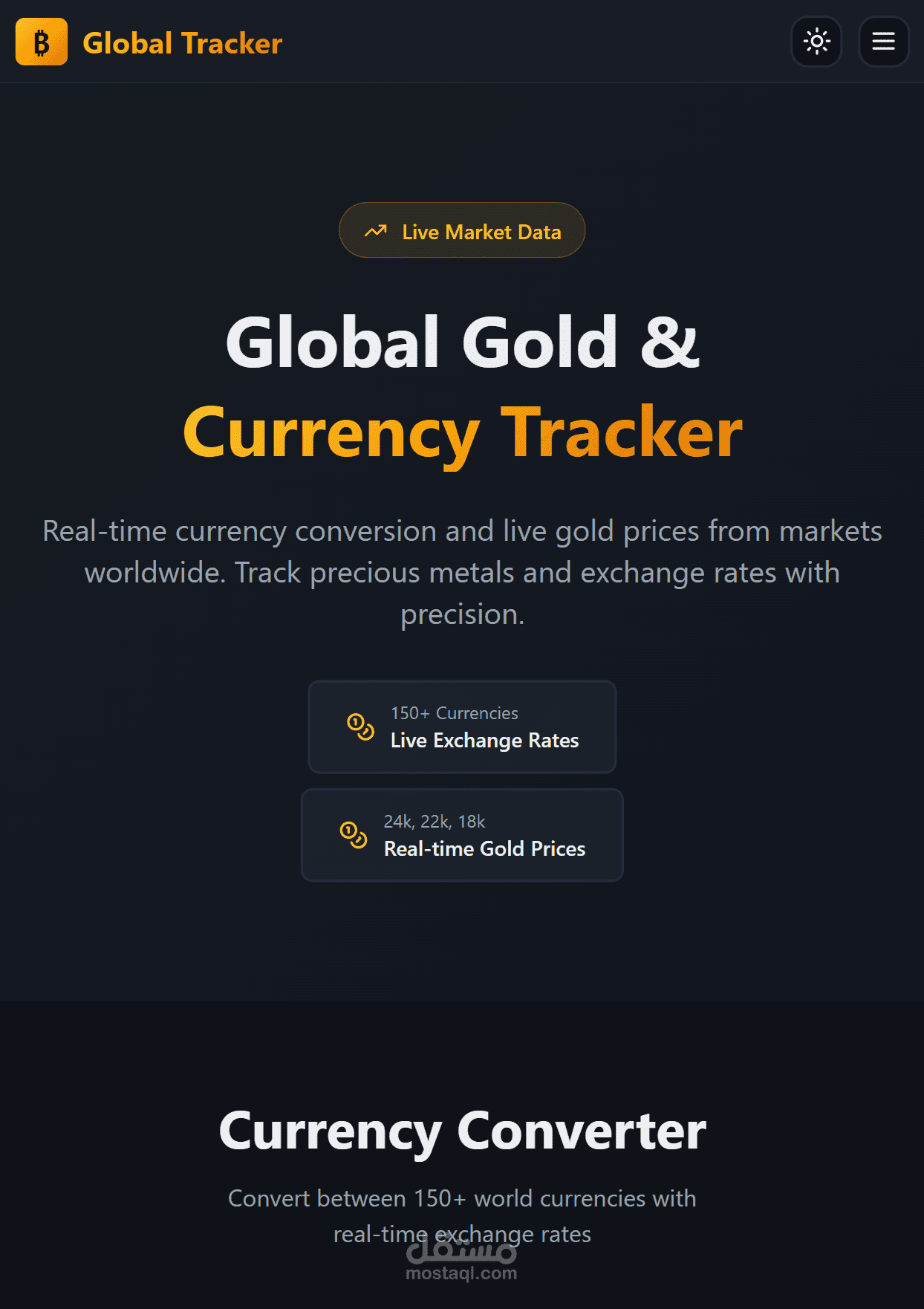The height and width of the screenshot is (1309, 924).
Task: Tap the Live Market Data chip
Action: pos(462,230)
